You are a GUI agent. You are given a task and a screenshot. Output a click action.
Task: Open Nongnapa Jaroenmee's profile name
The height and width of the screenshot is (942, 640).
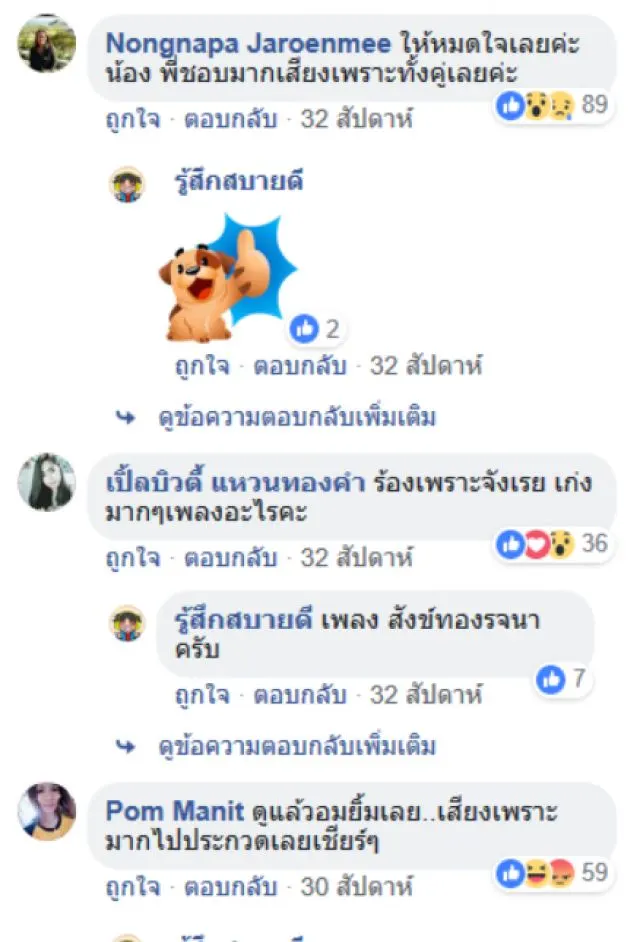[248, 44]
